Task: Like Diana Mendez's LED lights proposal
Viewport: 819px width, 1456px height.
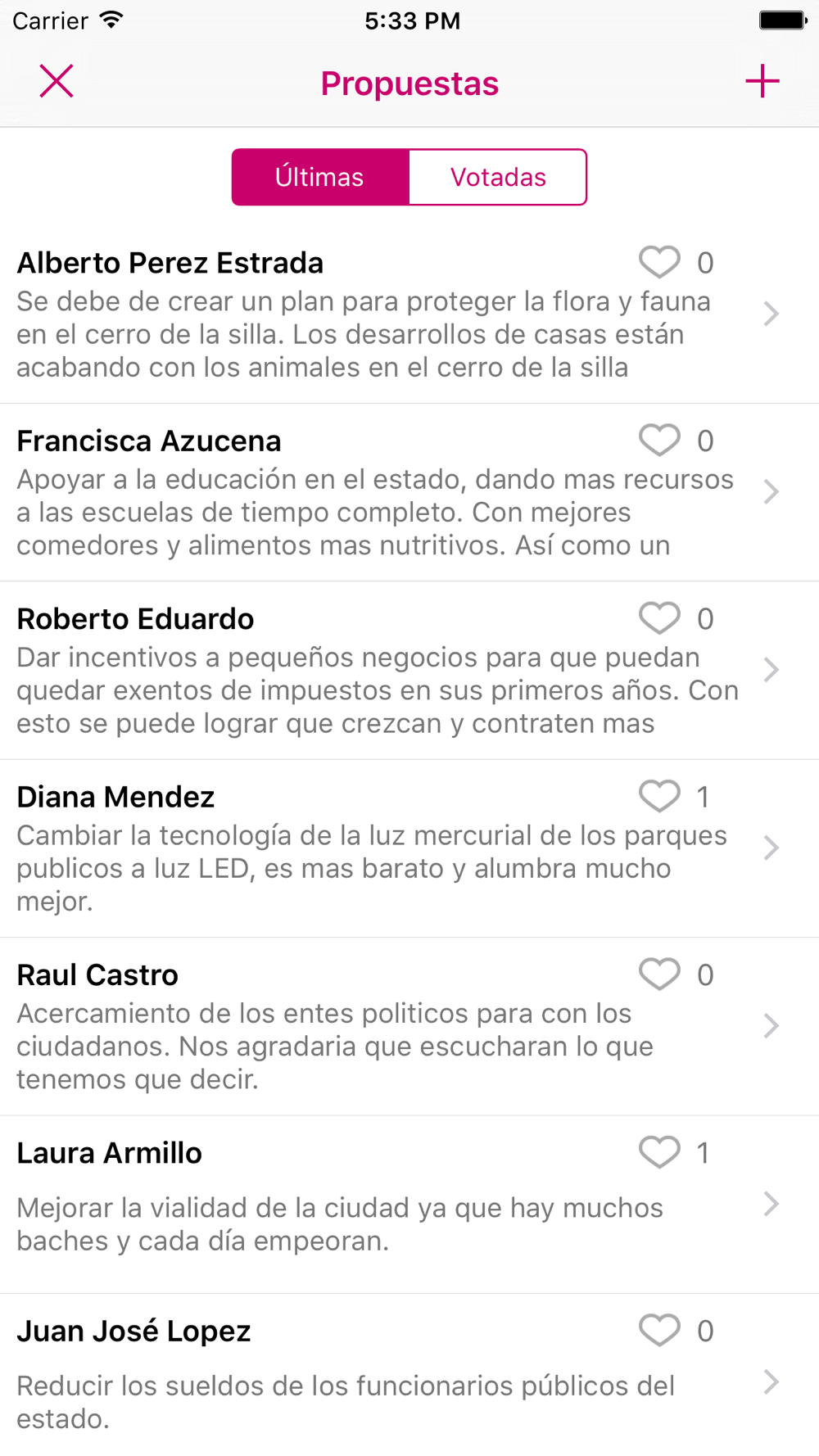Action: 659,797
